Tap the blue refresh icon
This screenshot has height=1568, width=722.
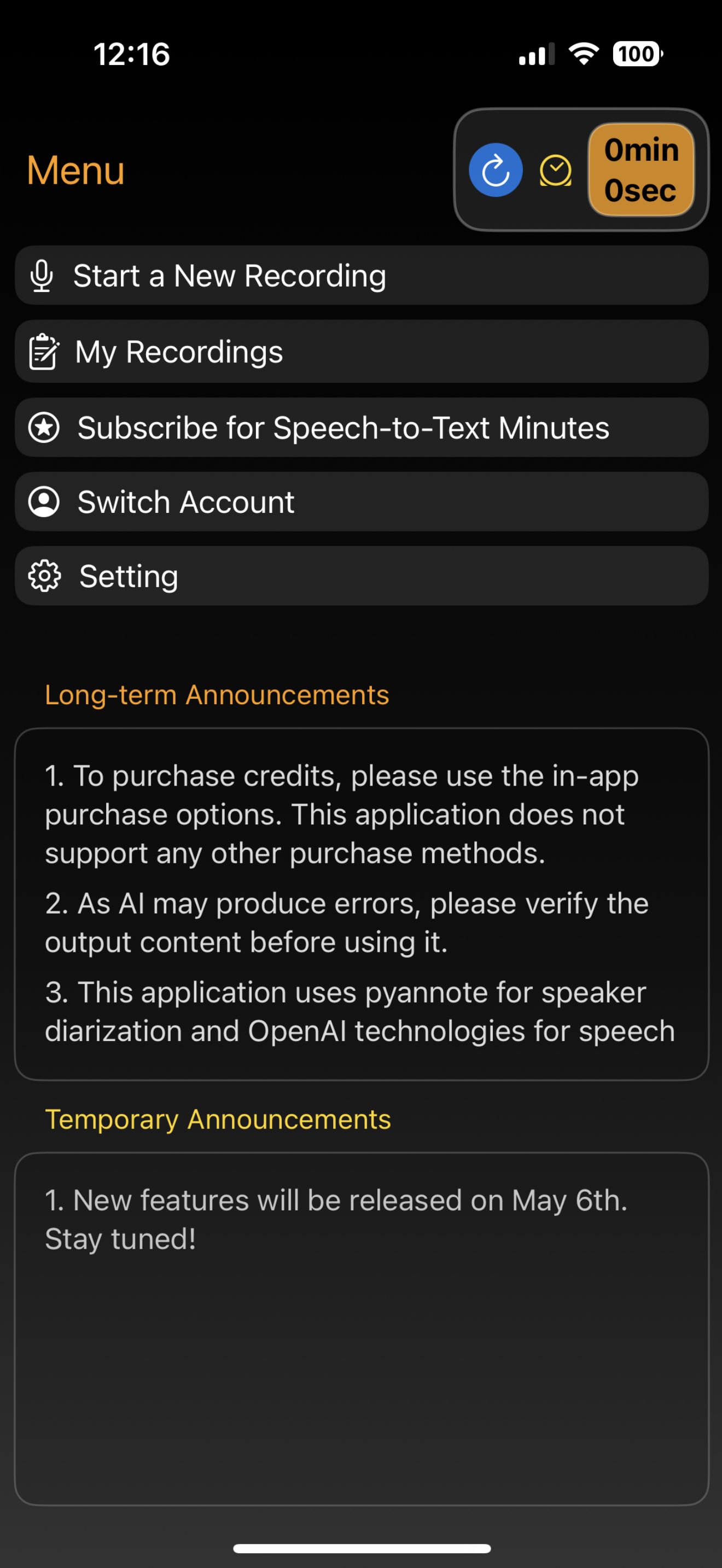pyautogui.click(x=496, y=170)
